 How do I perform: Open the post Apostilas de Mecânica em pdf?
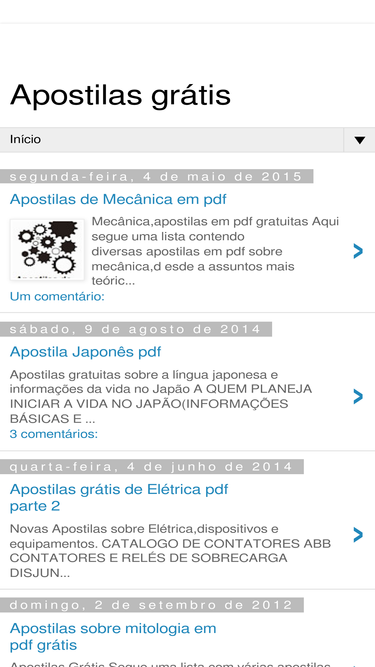[x=118, y=199]
